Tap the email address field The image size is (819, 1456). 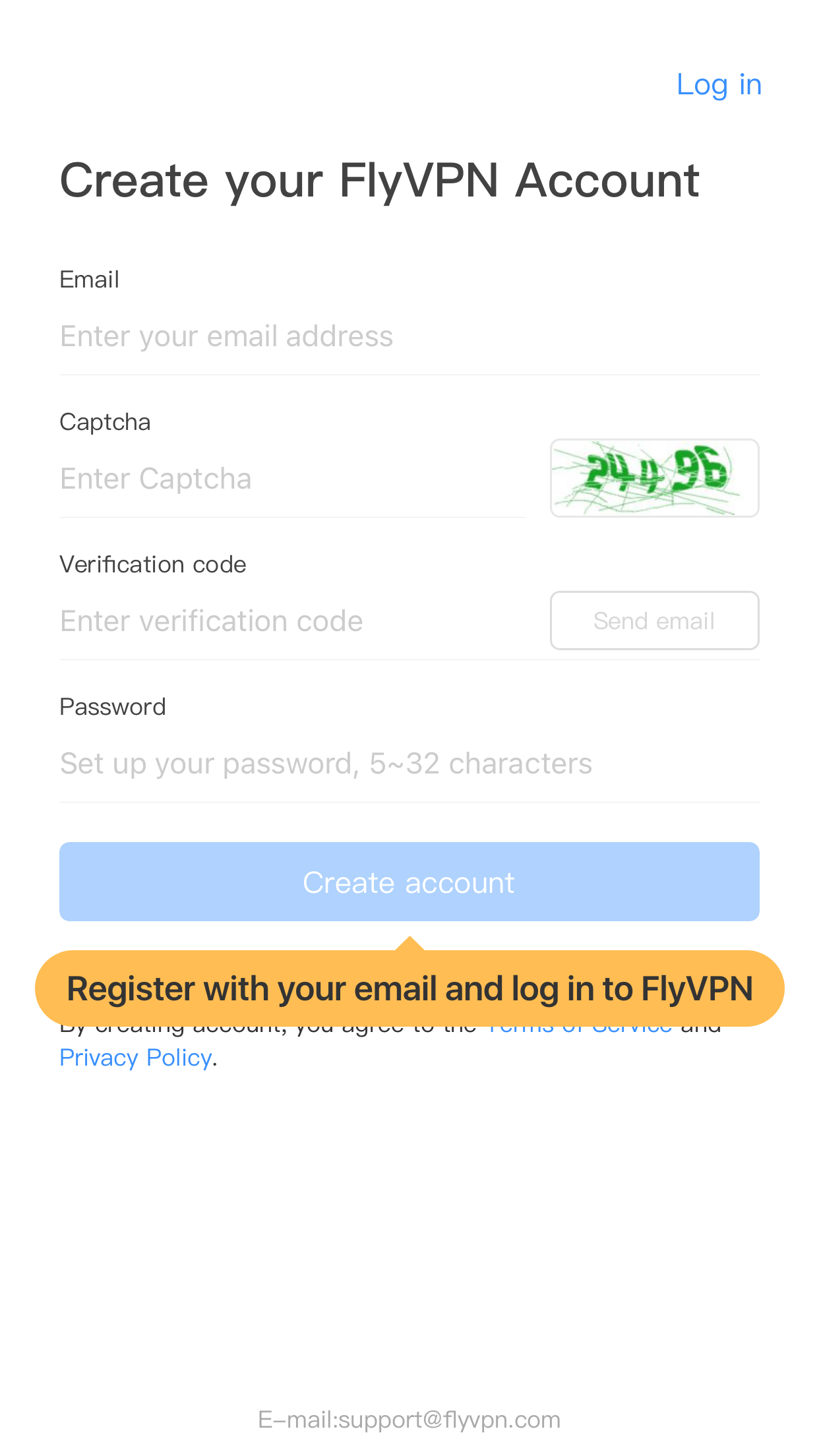(409, 336)
